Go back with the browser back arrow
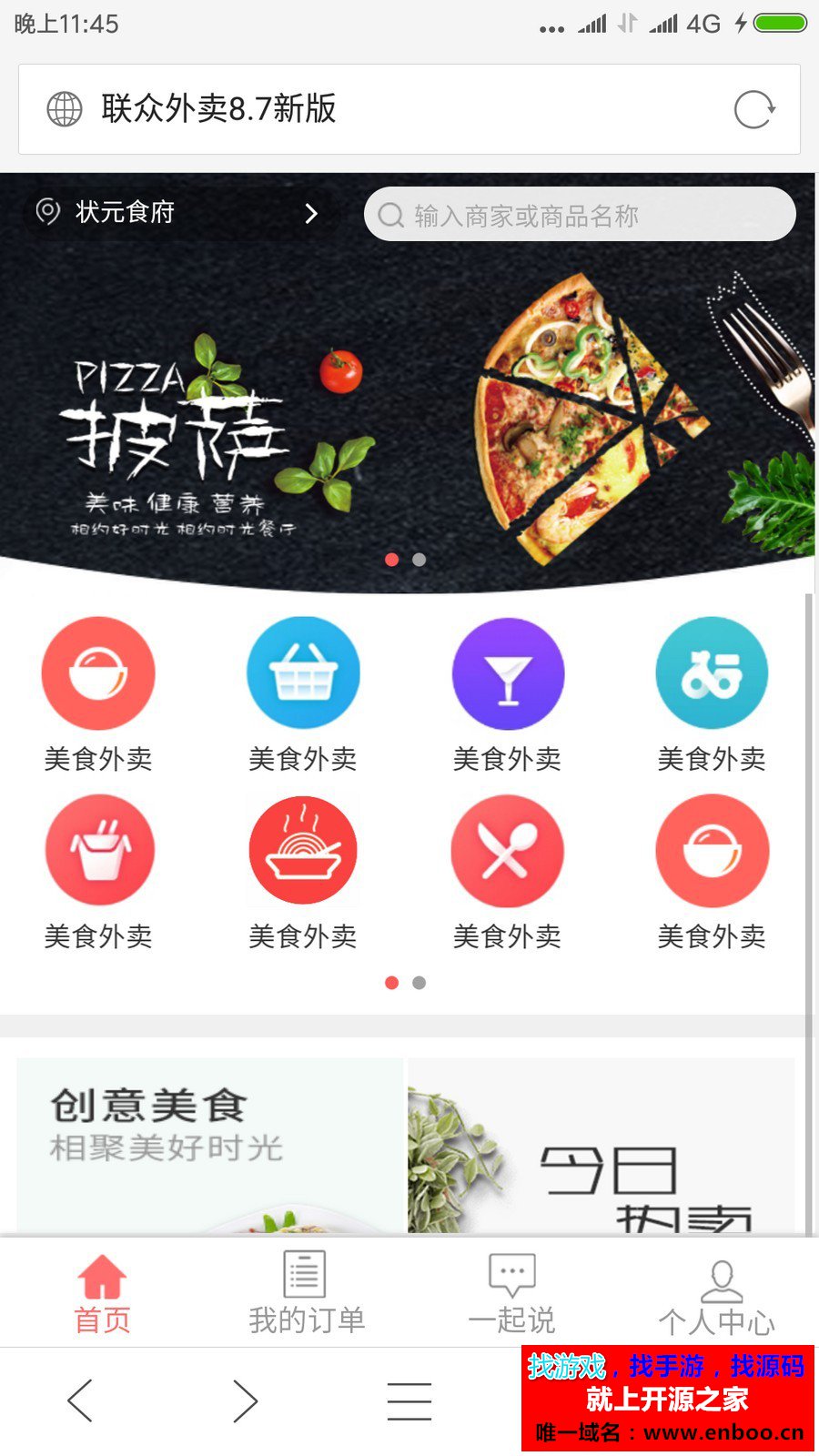Screen dimensions: 819x1456 (x=80, y=1400)
